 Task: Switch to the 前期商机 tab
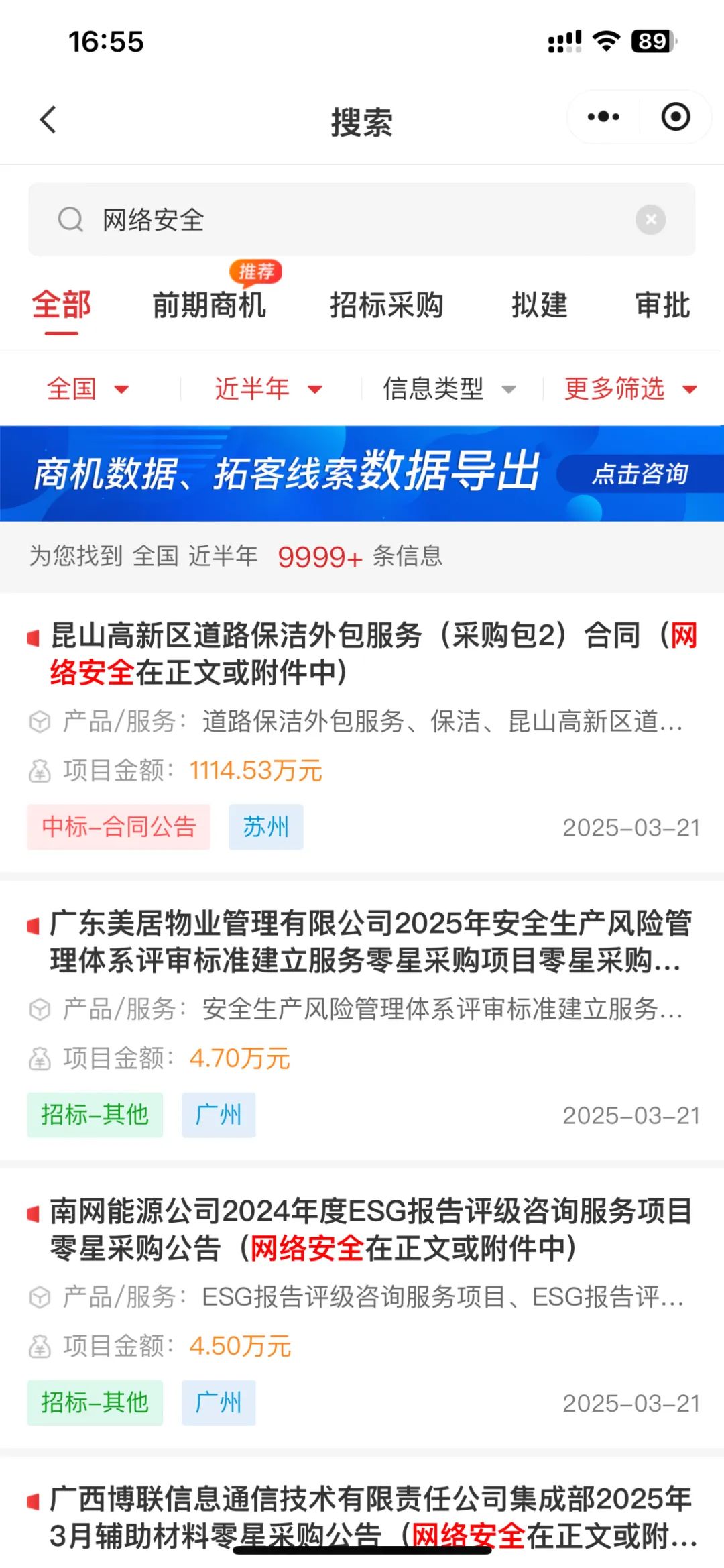click(x=209, y=306)
